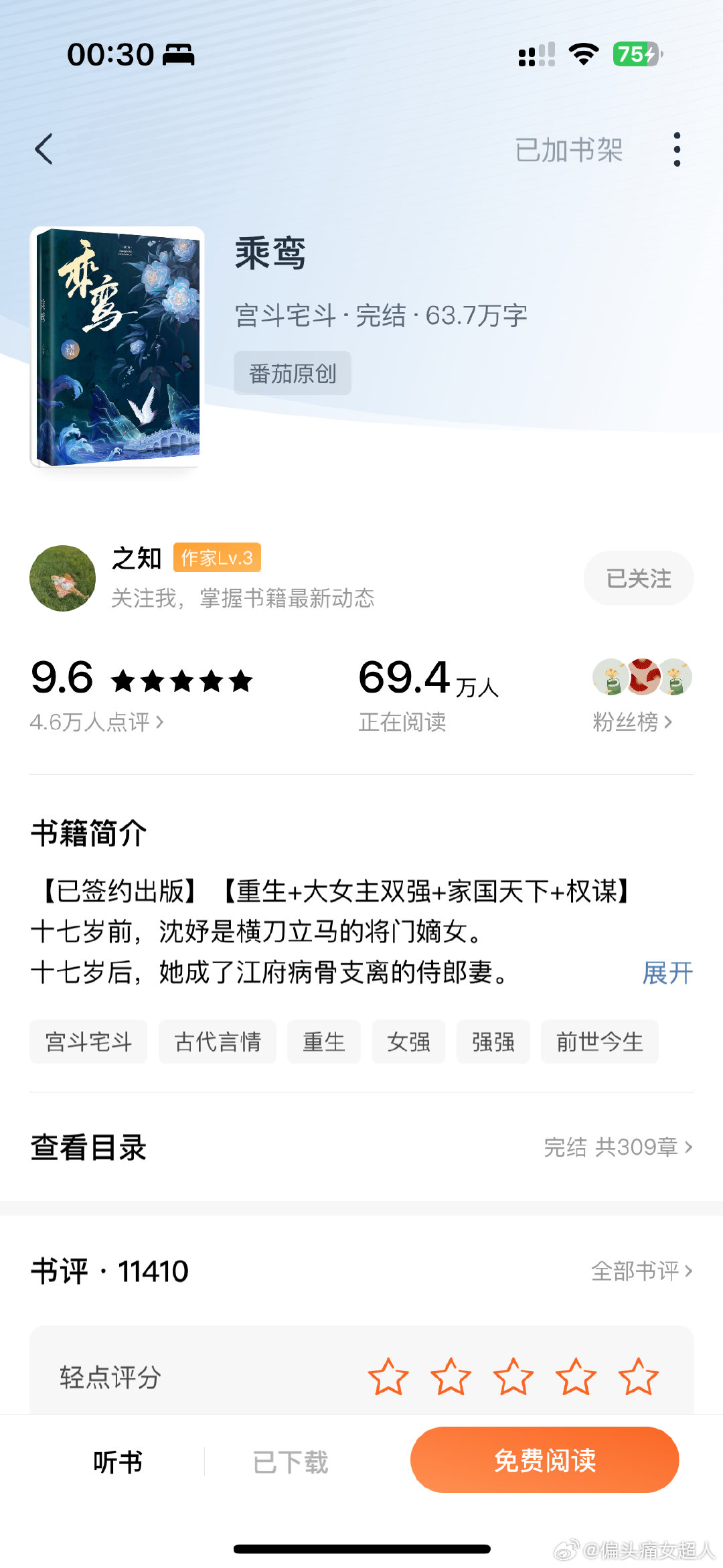Open full chapter list via 共309章 chevron
Viewport: 723px width, 1568px height.
[615, 1148]
